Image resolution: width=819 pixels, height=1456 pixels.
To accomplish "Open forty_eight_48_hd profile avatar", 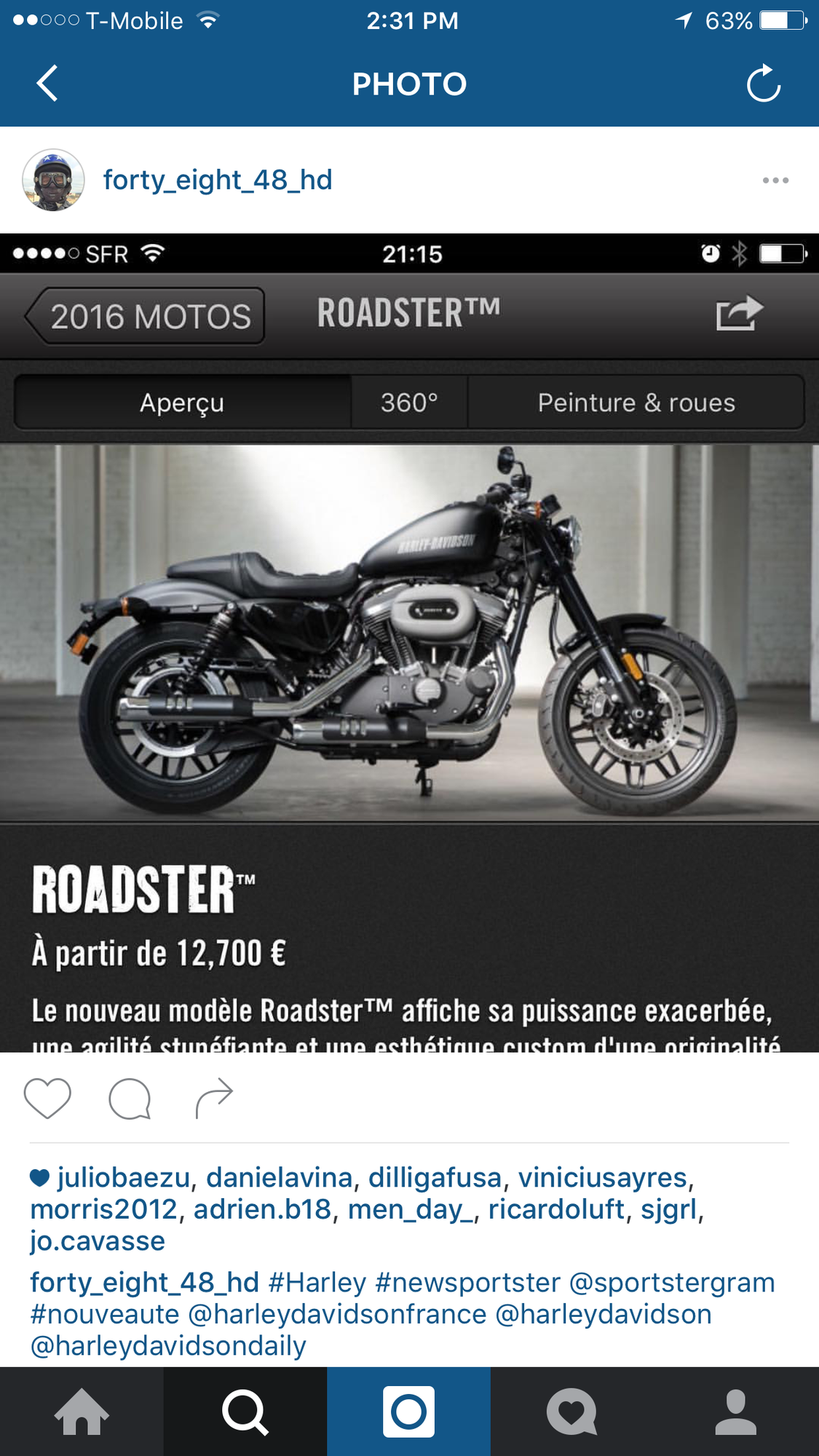I will [53, 180].
